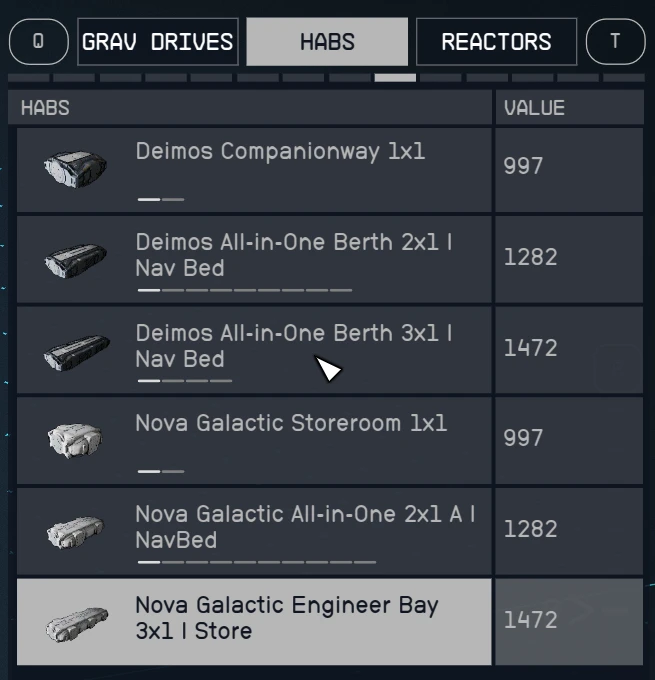Switch to the Grav Drives tab
This screenshot has height=680, width=655.
[x=158, y=42]
